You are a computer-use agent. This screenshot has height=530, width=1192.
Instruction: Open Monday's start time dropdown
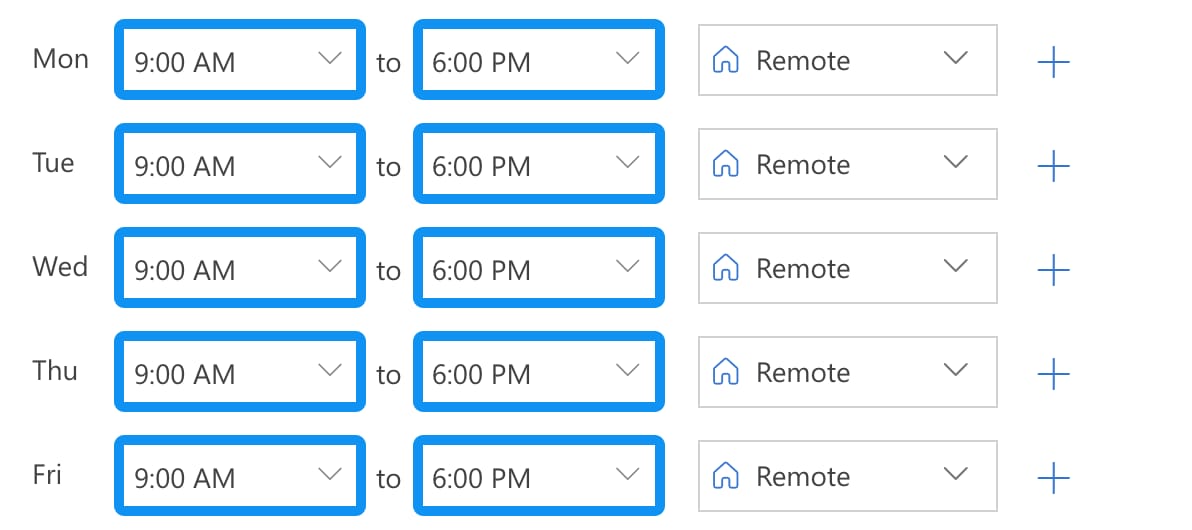[x=237, y=60]
